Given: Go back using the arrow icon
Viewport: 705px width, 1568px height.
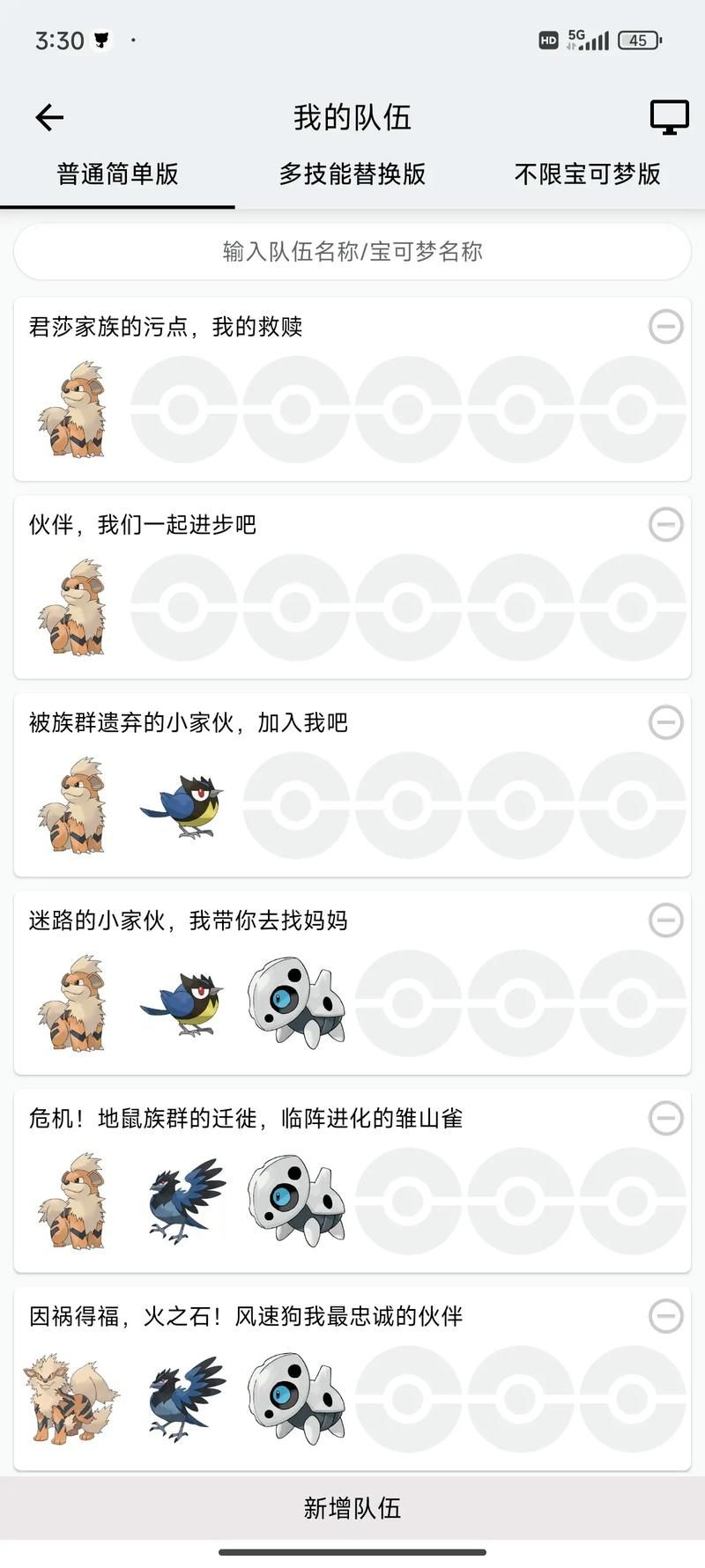Looking at the screenshot, I should point(49,117).
